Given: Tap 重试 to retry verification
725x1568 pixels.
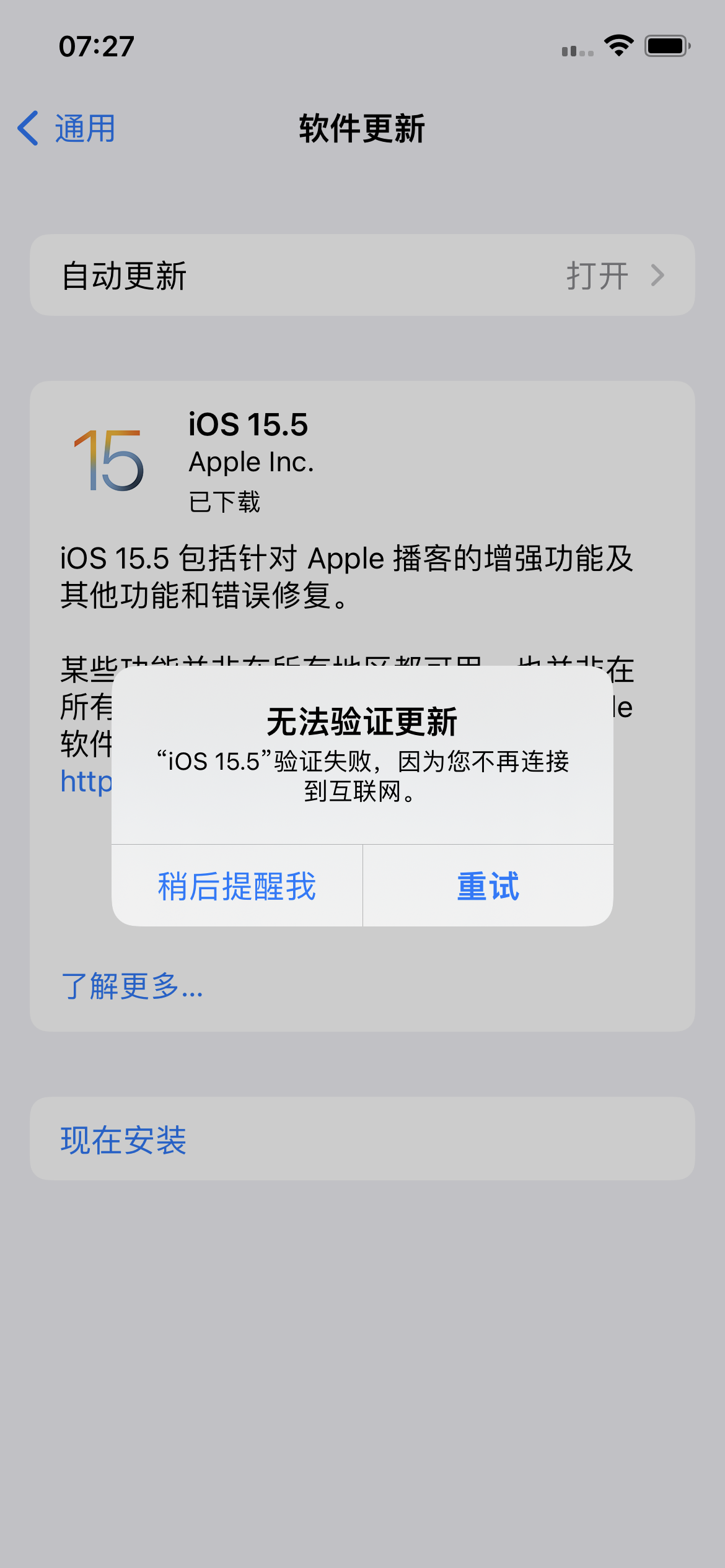Looking at the screenshot, I should pyautogui.click(x=488, y=886).
